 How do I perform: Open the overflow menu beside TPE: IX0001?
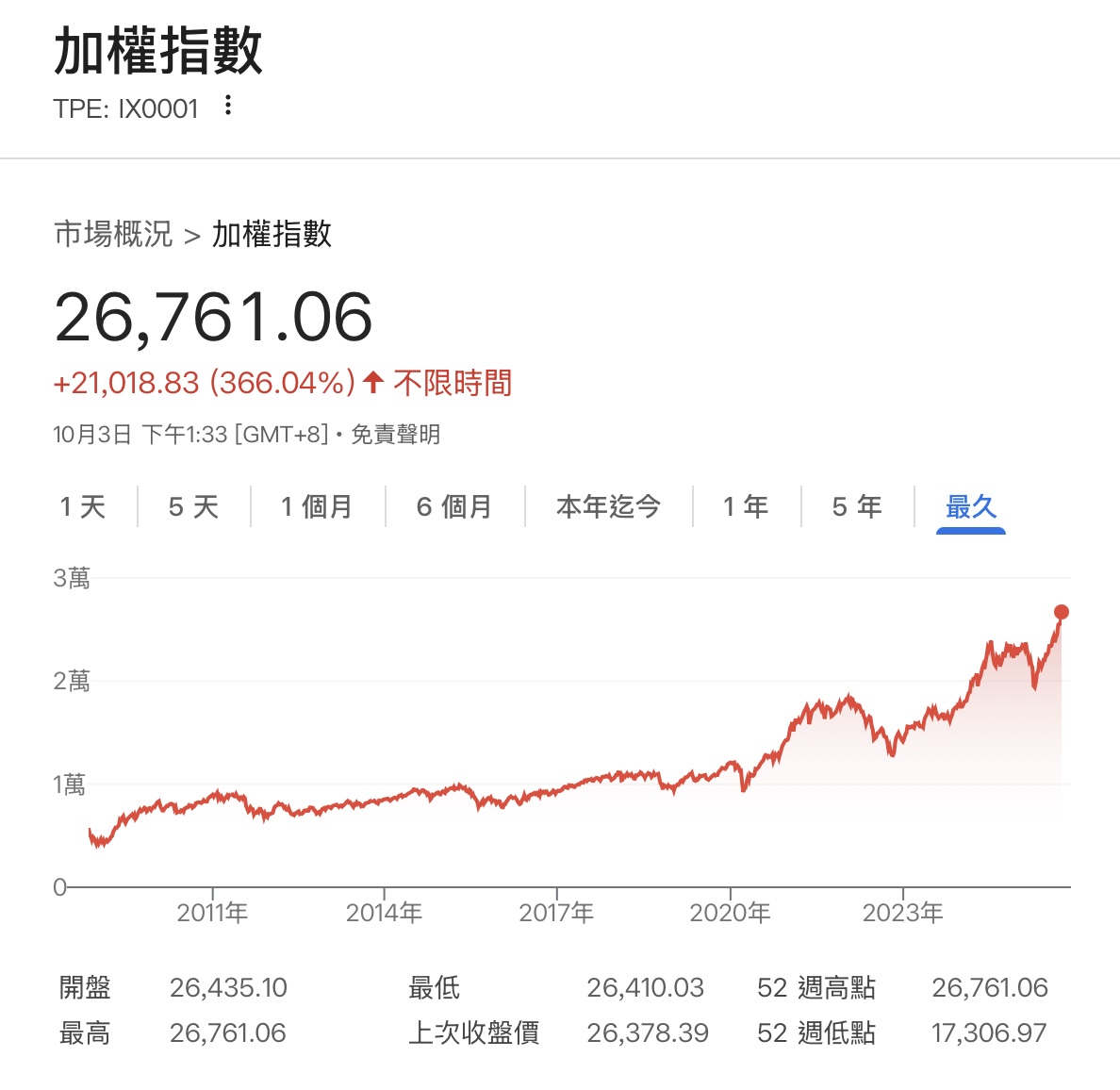point(227,106)
